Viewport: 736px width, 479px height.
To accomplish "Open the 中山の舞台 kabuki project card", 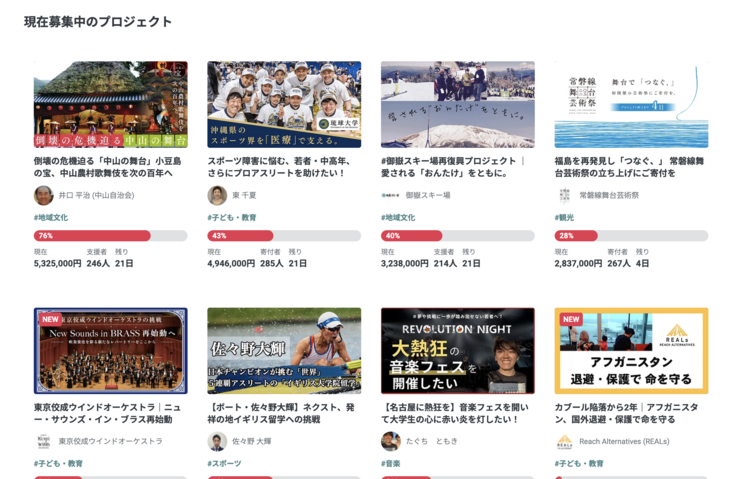I will pyautogui.click(x=110, y=105).
